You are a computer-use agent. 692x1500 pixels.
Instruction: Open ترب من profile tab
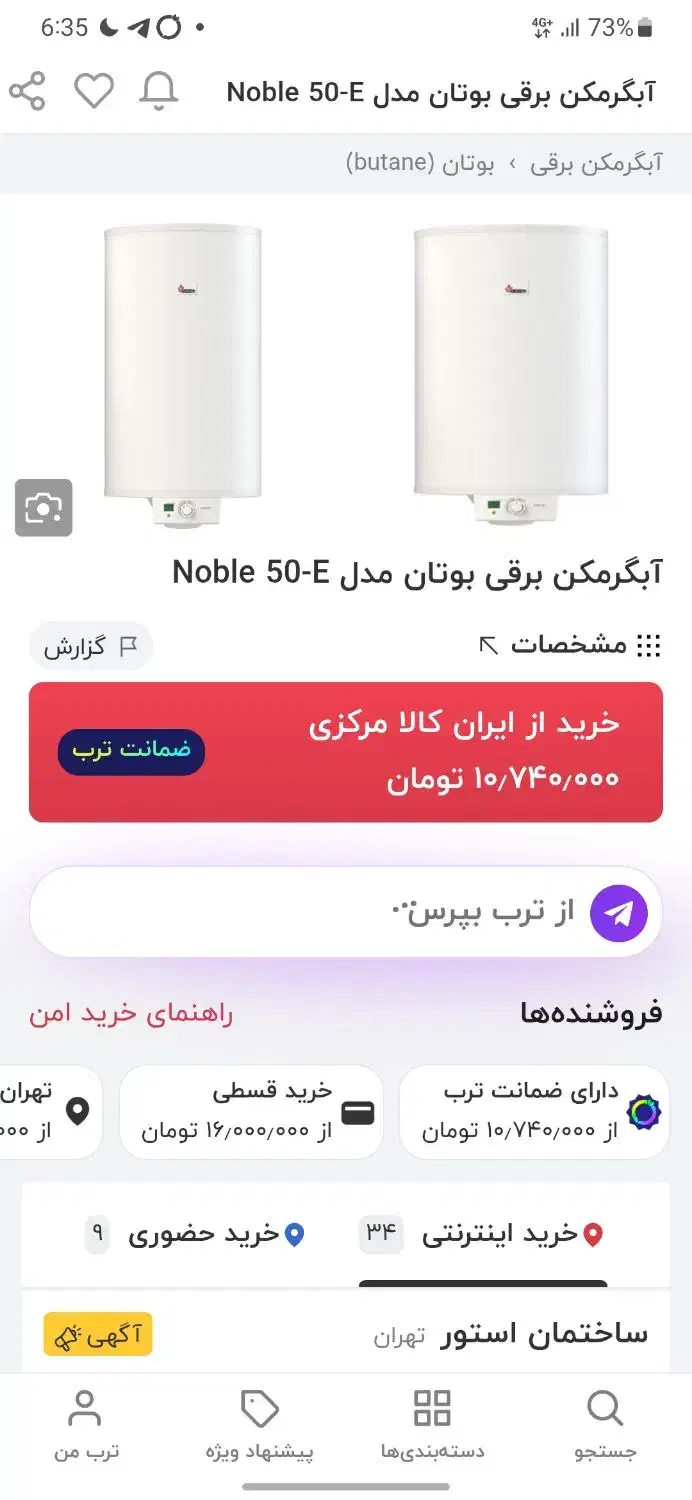click(86, 1424)
